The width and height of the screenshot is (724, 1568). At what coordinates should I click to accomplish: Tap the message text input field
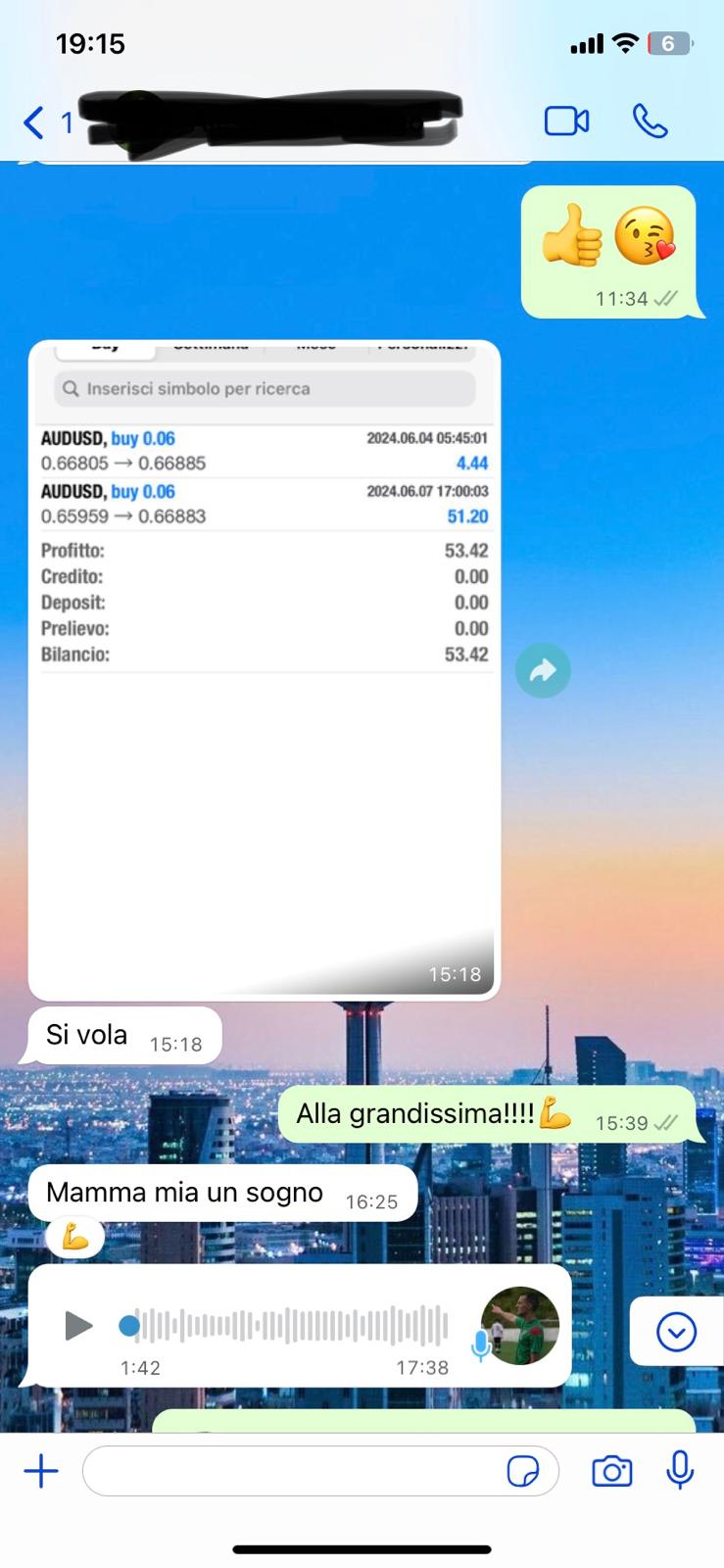[x=294, y=1470]
